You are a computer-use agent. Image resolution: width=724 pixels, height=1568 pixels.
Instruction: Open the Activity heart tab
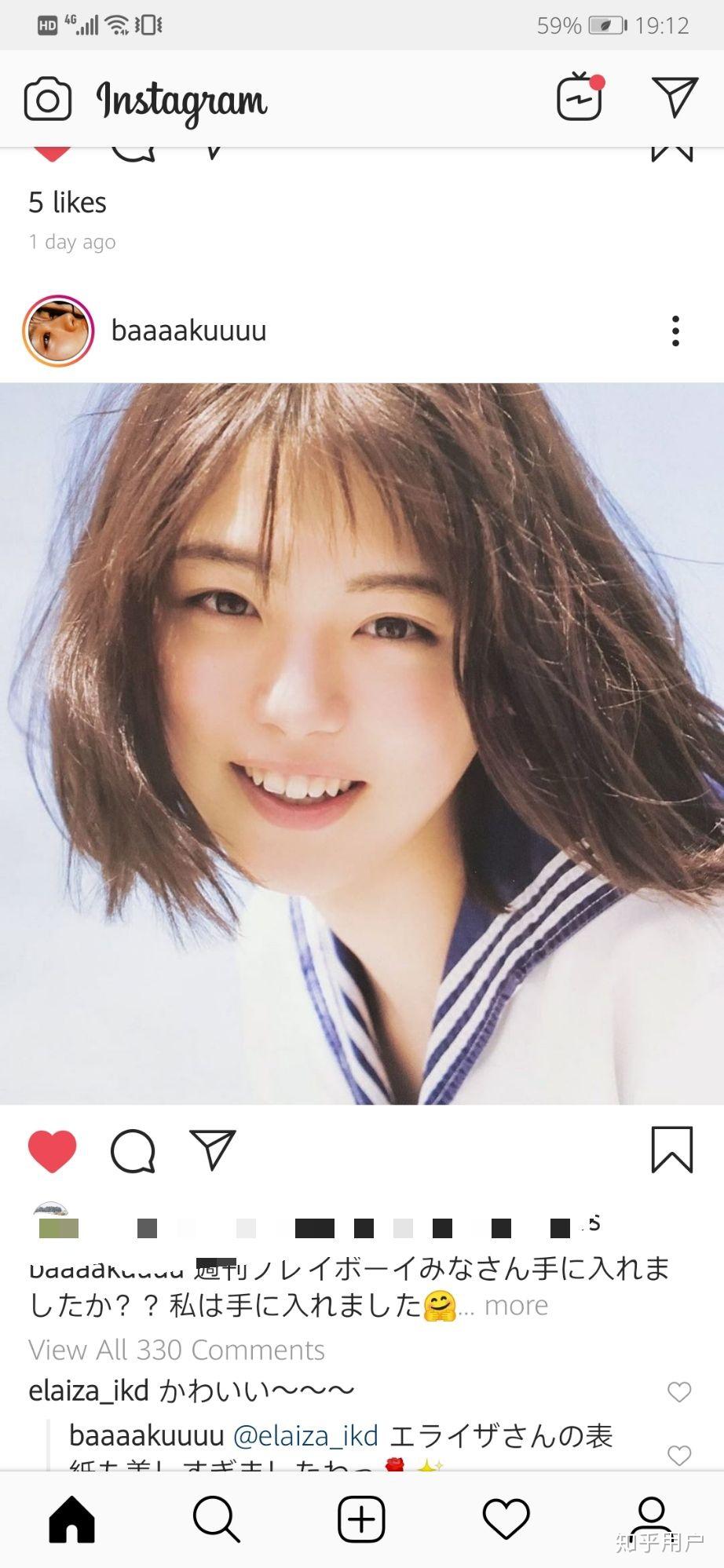tap(506, 1519)
